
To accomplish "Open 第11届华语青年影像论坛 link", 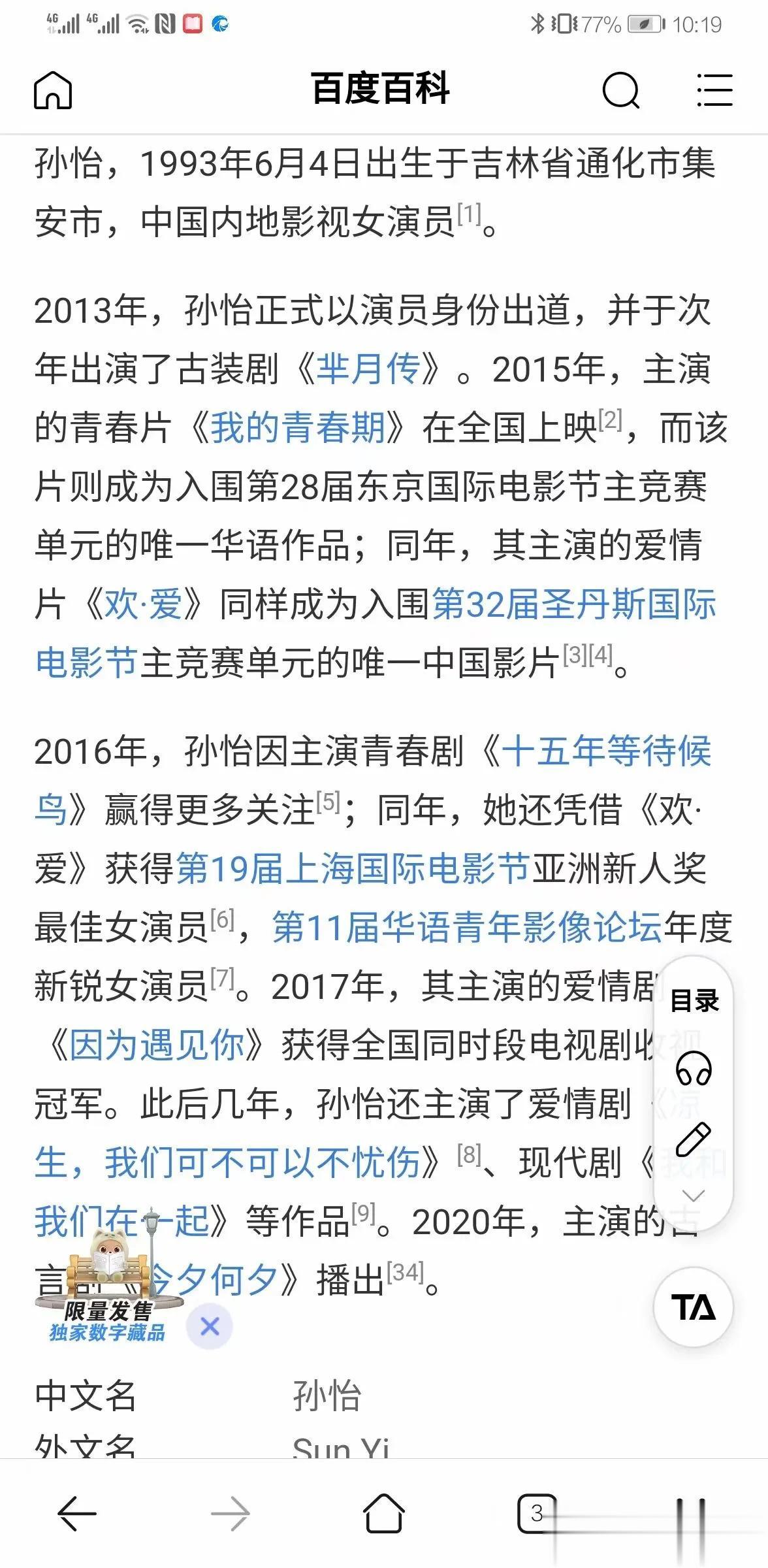I will coord(468,928).
